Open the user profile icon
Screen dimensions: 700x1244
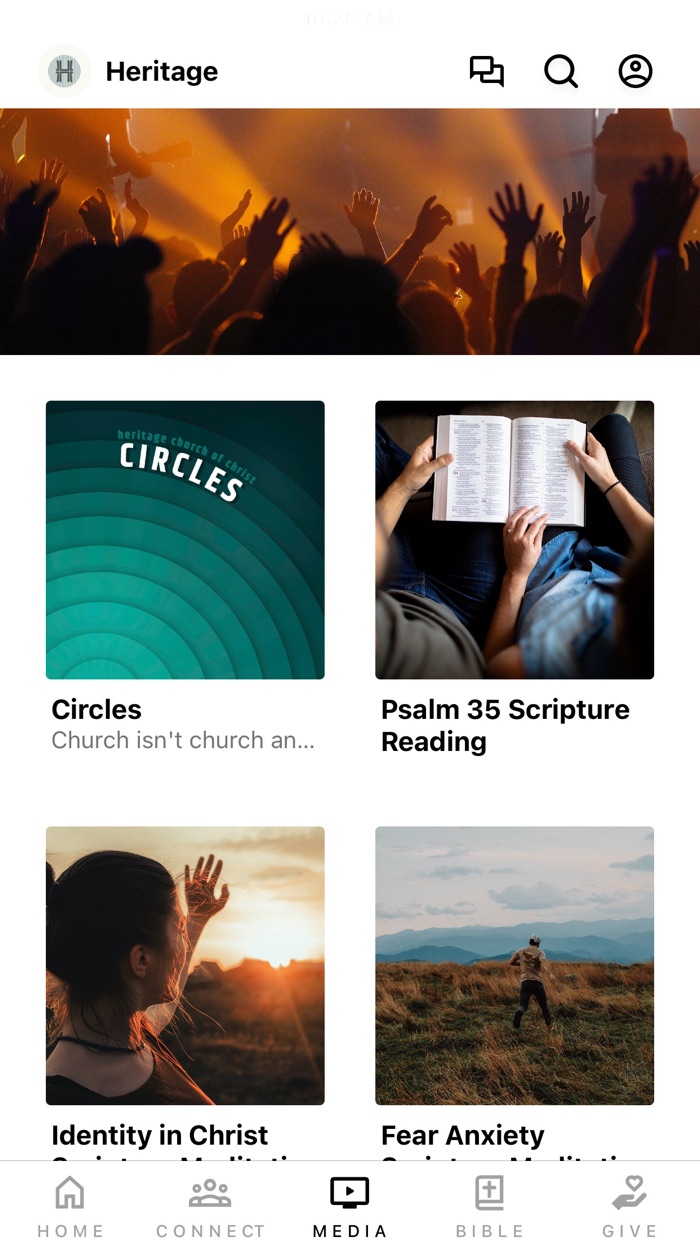pos(635,71)
